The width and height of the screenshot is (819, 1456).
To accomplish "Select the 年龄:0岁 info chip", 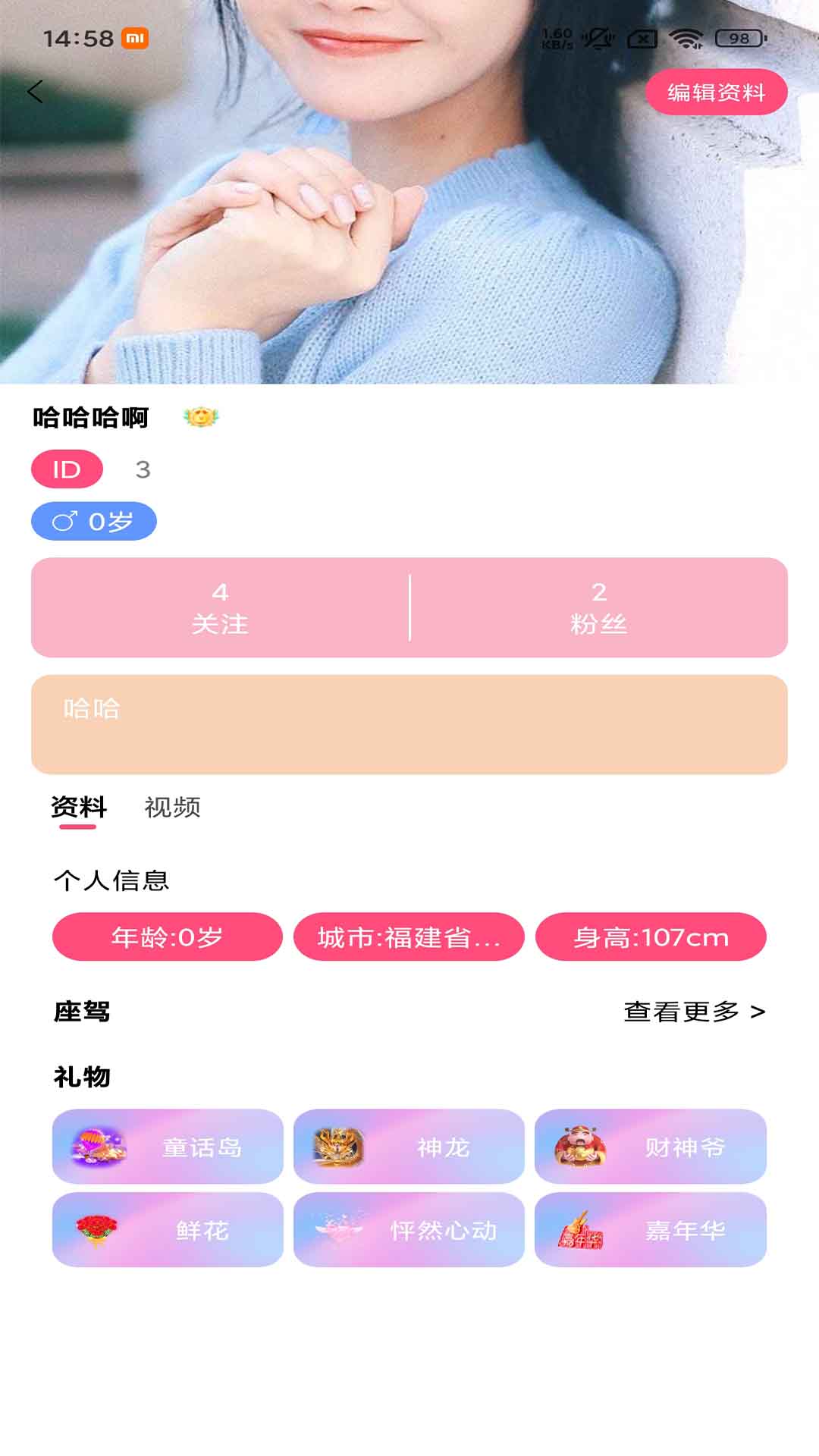I will click(x=167, y=937).
